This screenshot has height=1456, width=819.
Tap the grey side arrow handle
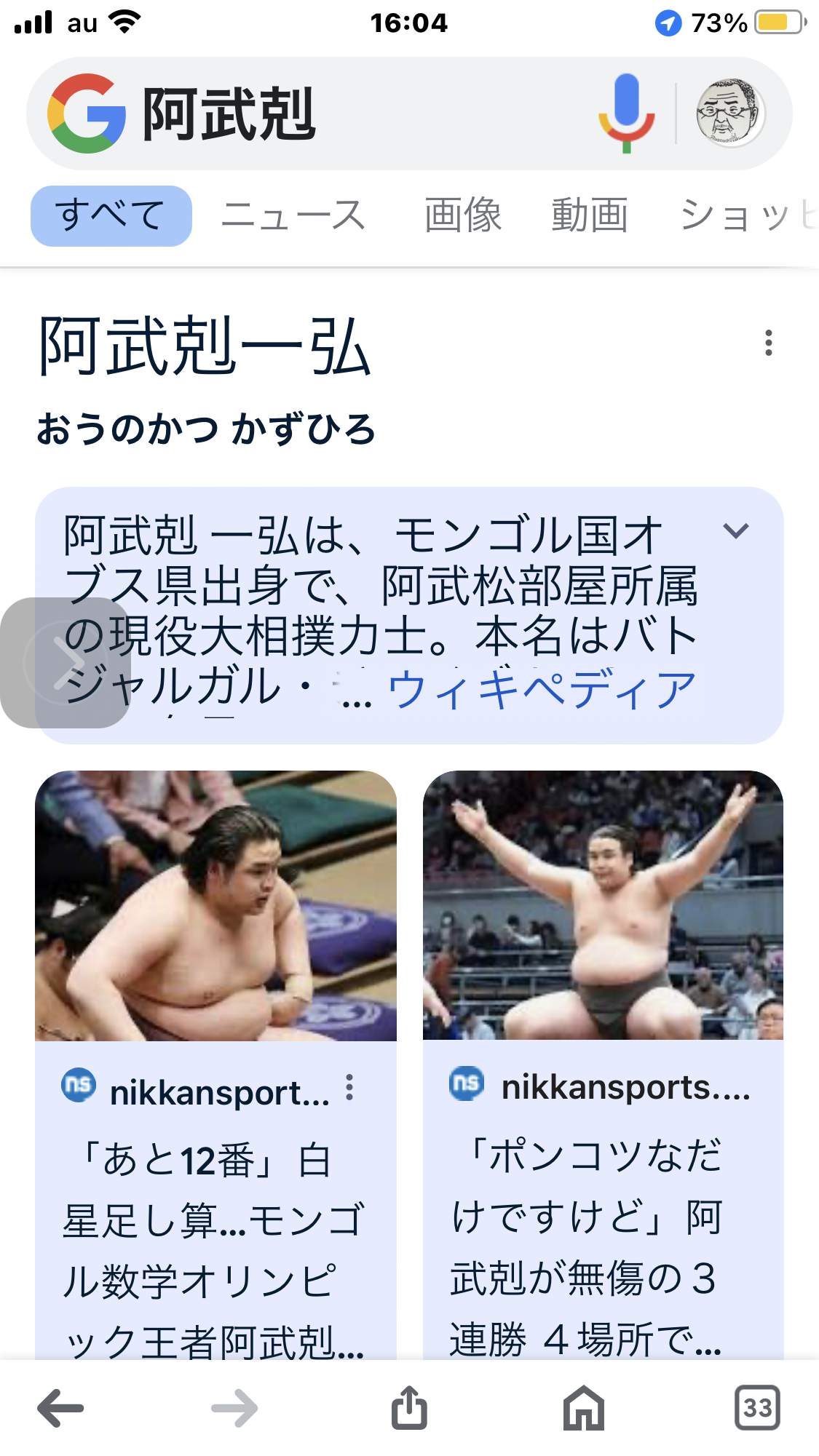tap(66, 662)
